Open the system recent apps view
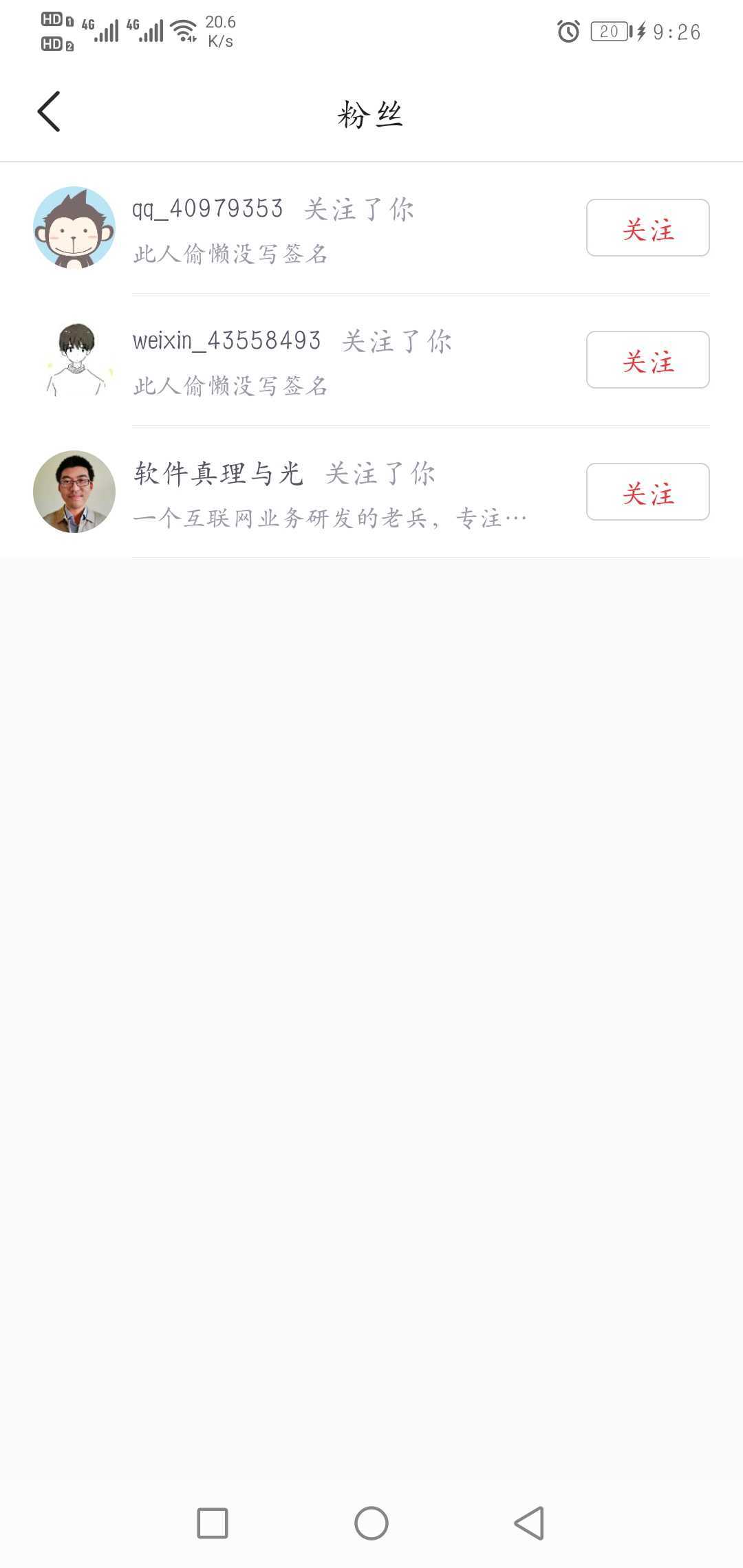The height and width of the screenshot is (1568, 743). click(213, 1523)
